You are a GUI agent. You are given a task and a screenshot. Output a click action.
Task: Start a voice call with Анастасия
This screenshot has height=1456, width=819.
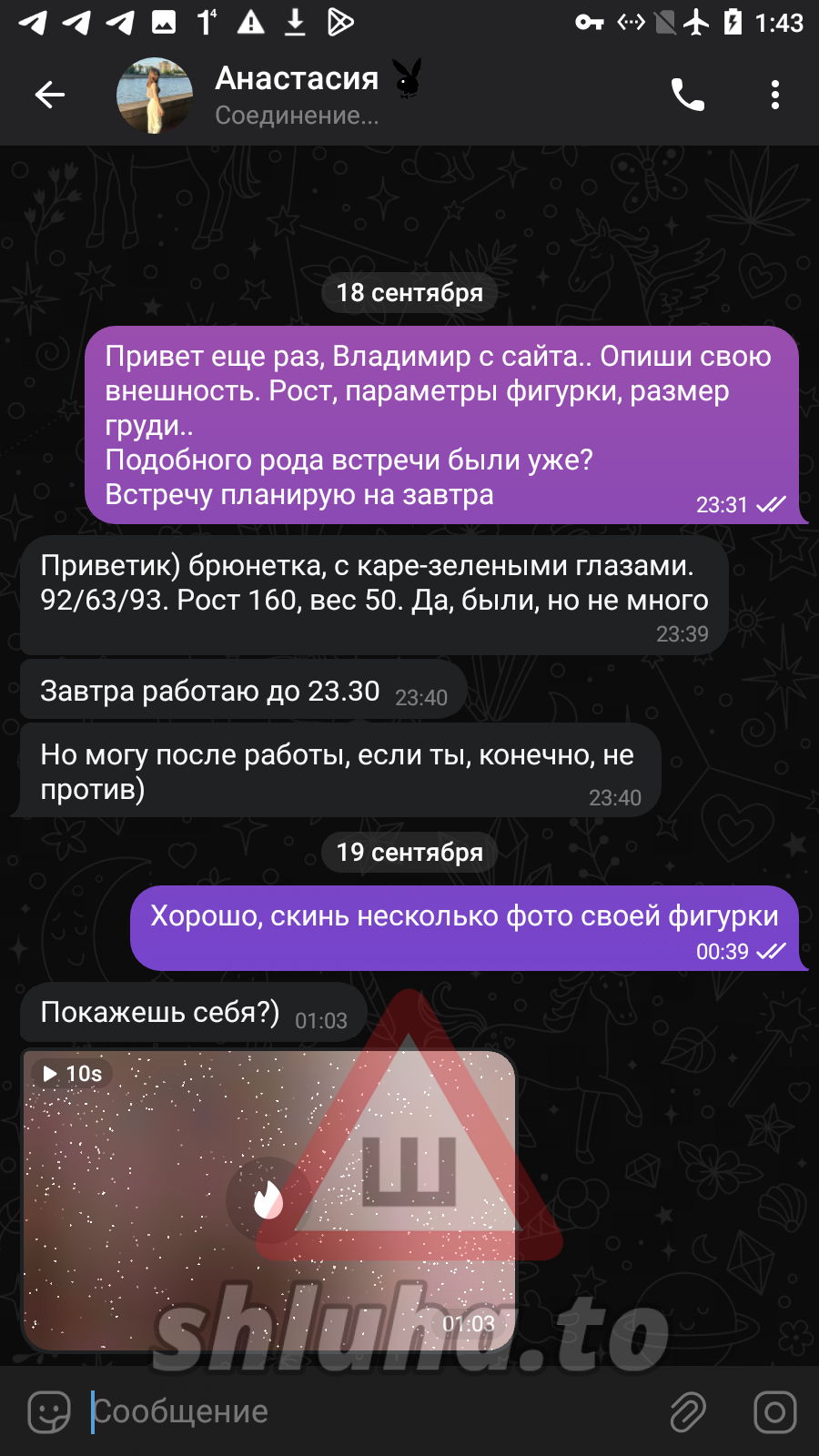(688, 95)
